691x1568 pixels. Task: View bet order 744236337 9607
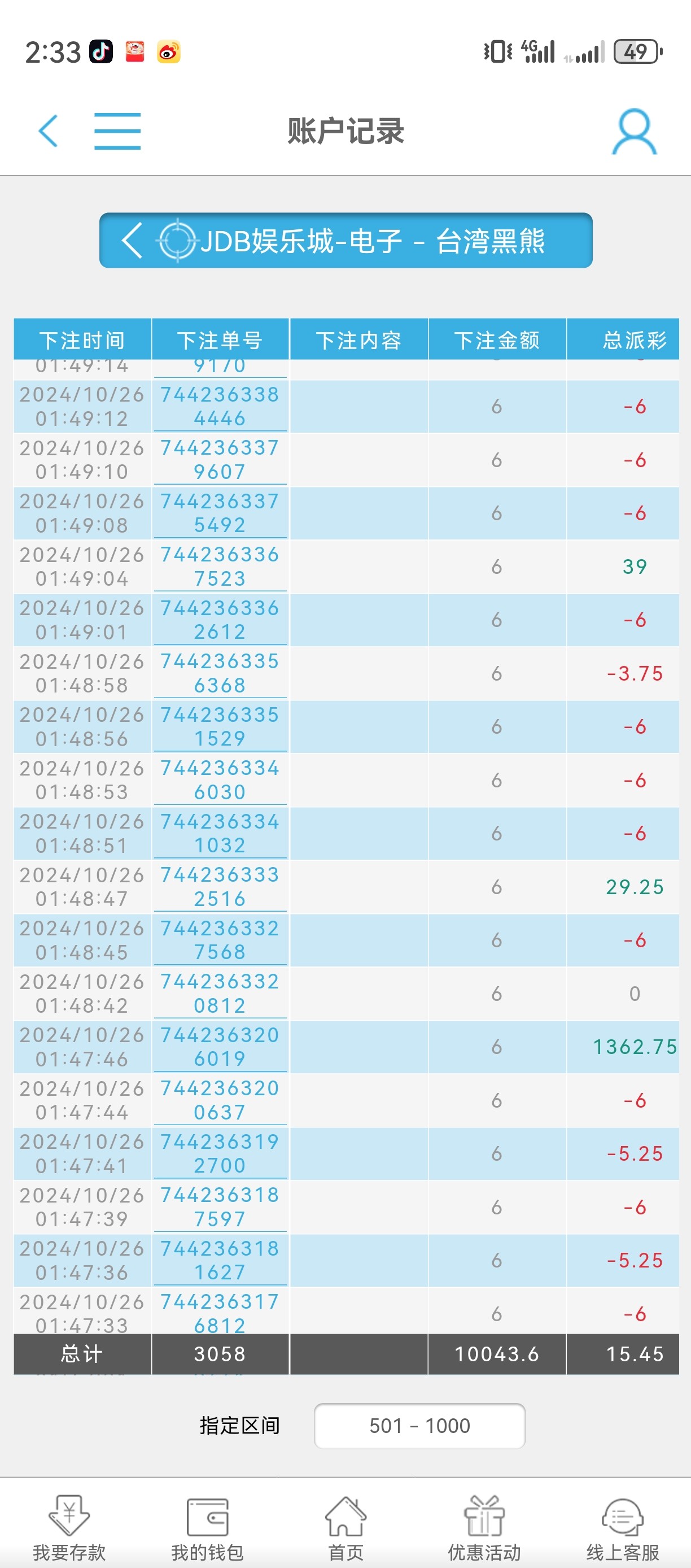220,460
